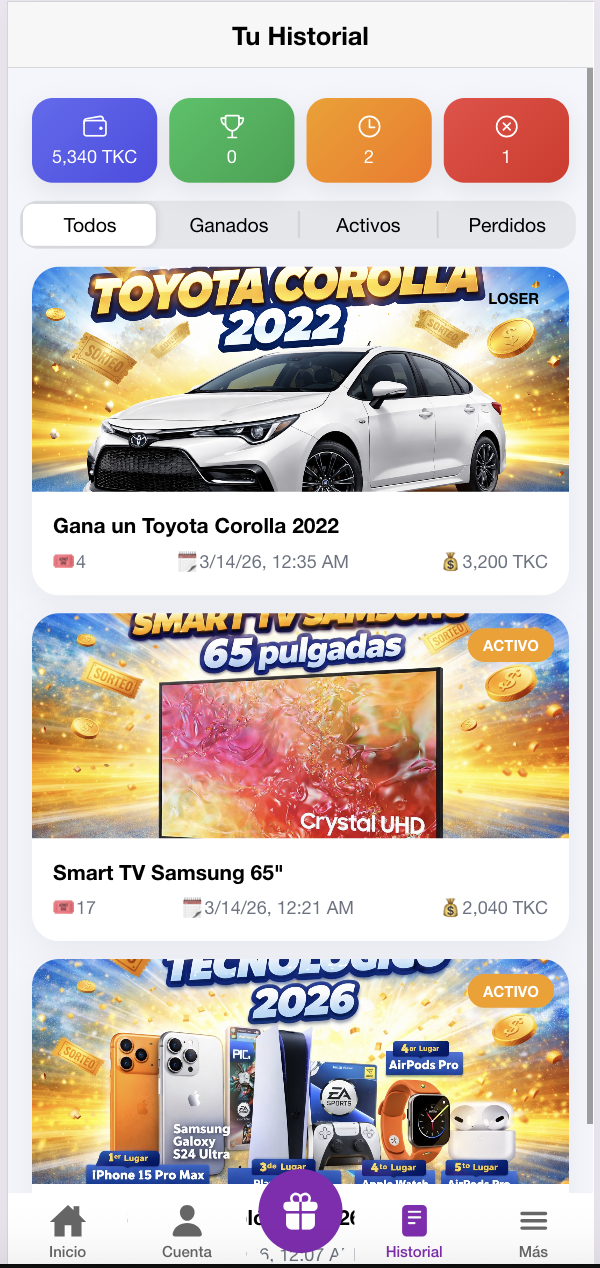Tap the orange clock tile

click(369, 141)
